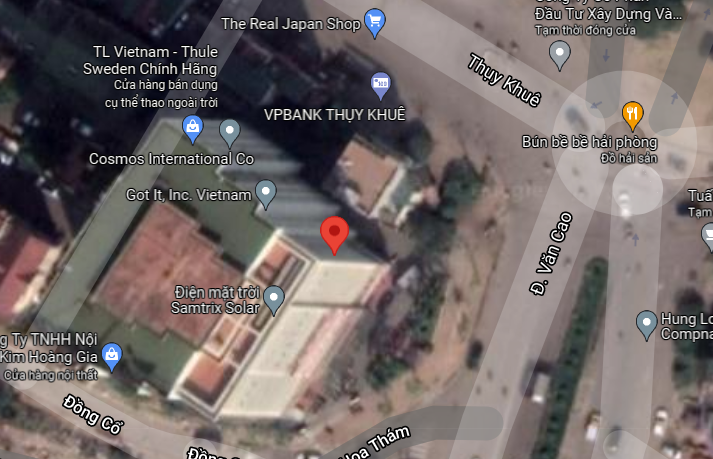
Task: Tap the red dropped location pin
Action: 335,234
